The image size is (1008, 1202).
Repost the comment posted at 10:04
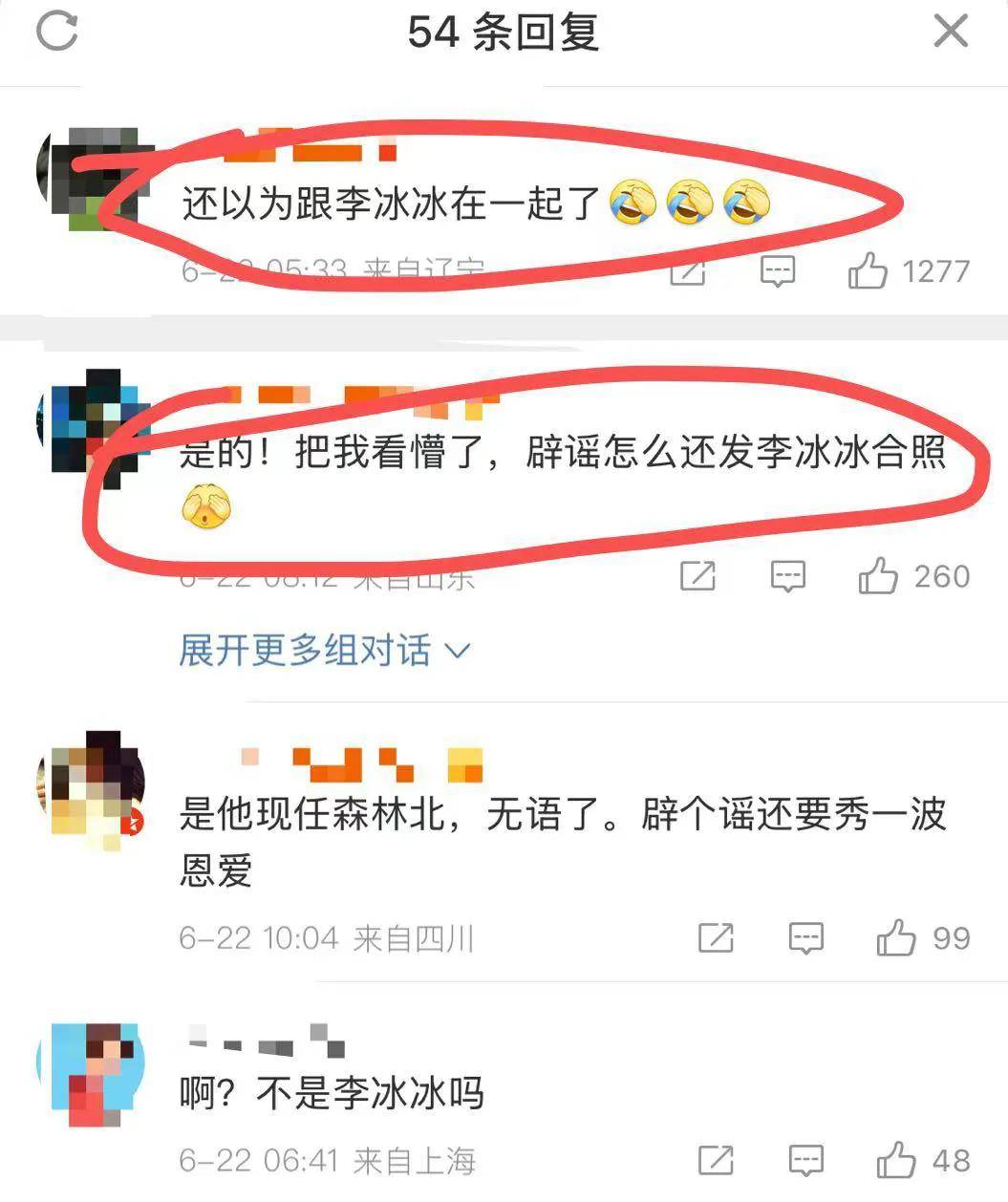coord(716,938)
